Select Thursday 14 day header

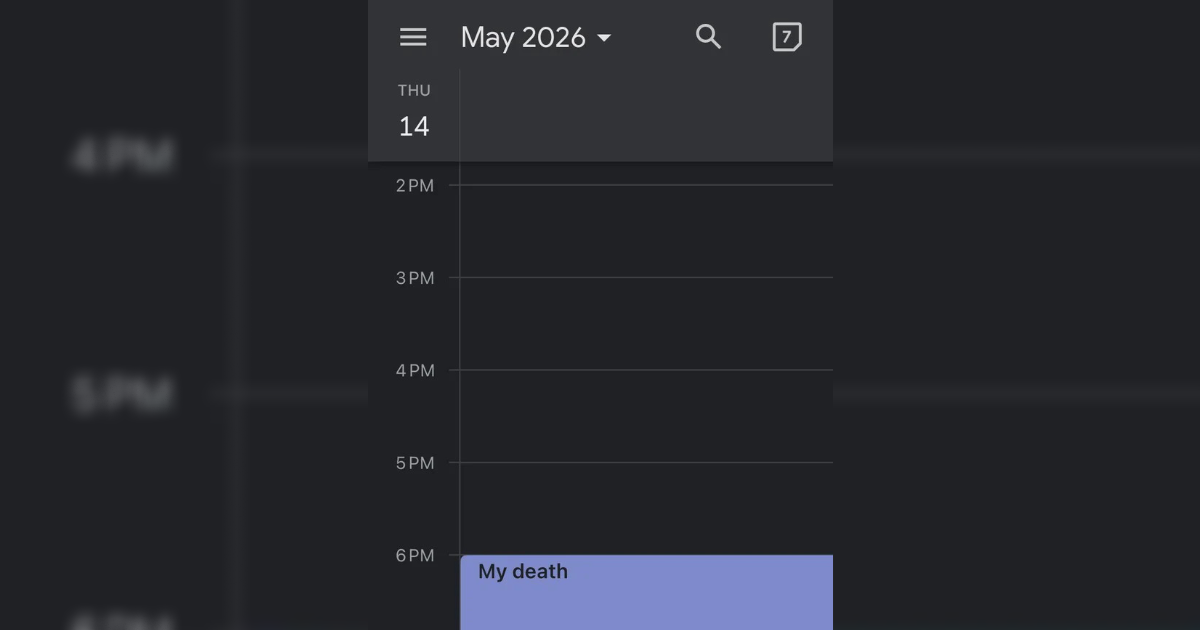tap(414, 112)
